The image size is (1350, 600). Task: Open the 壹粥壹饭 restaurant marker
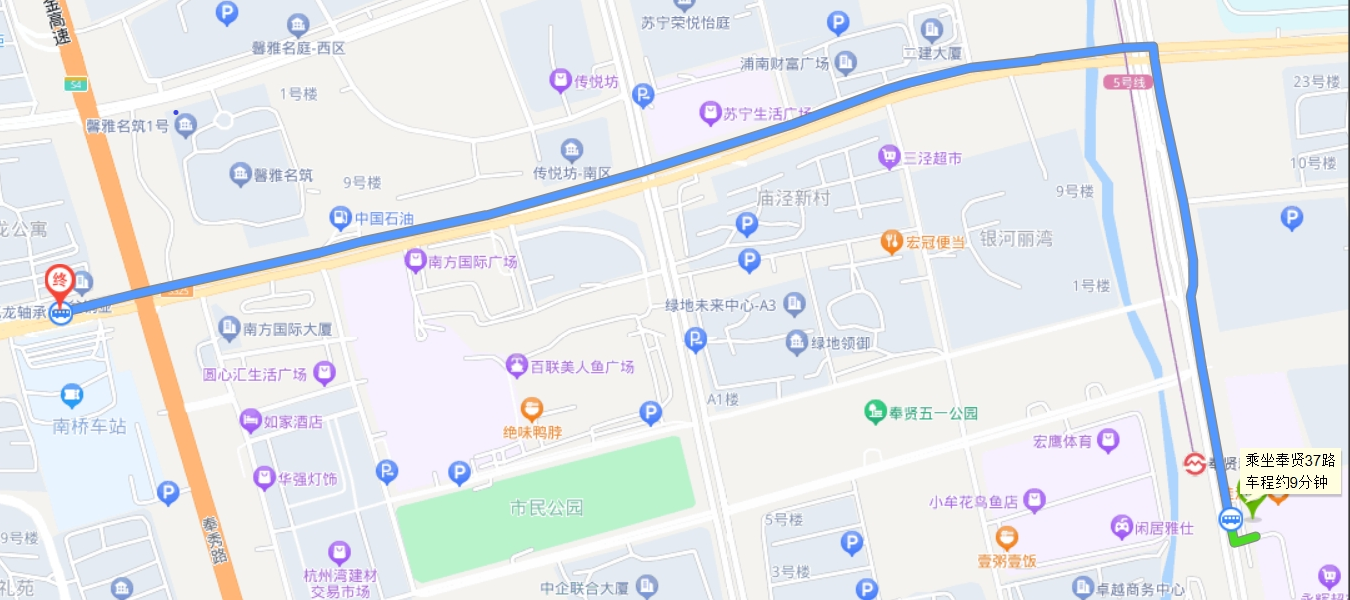tap(1006, 537)
